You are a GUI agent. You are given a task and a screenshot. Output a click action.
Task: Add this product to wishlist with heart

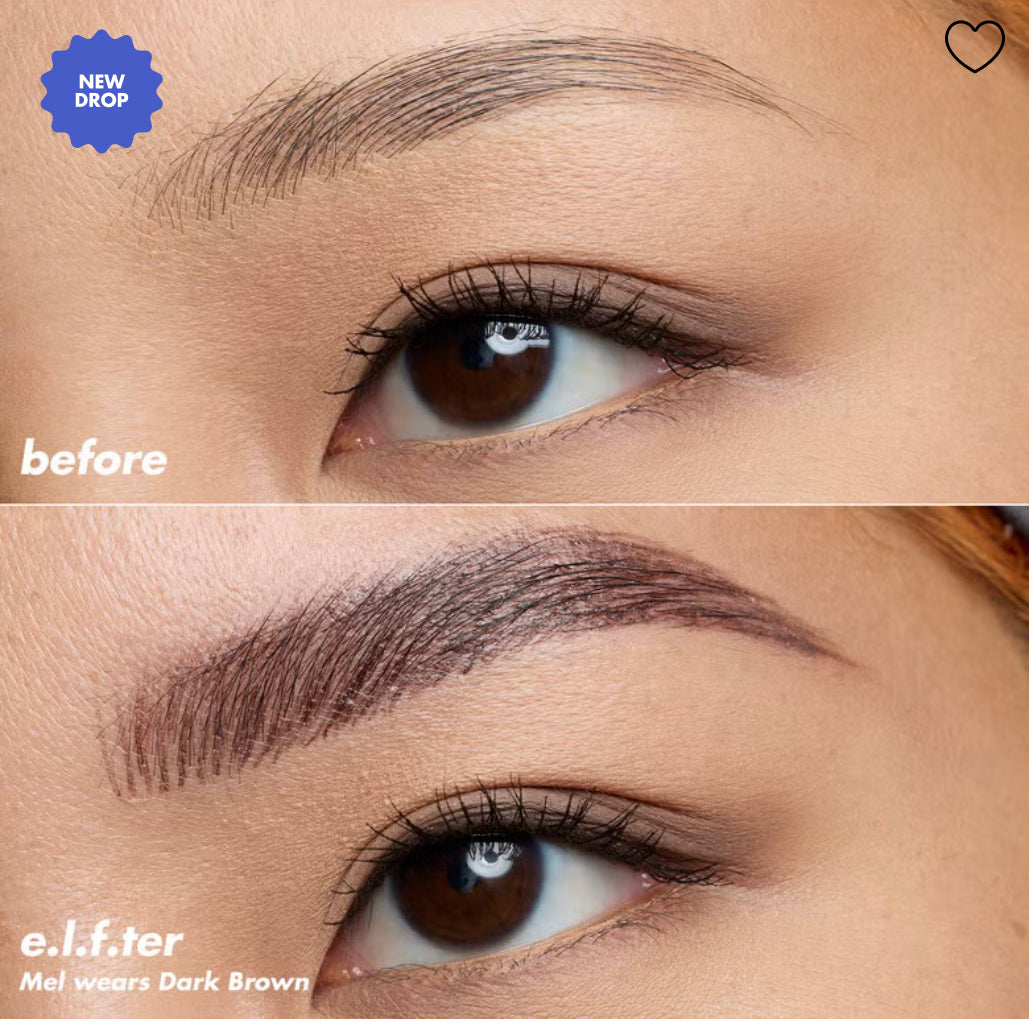(x=974, y=47)
